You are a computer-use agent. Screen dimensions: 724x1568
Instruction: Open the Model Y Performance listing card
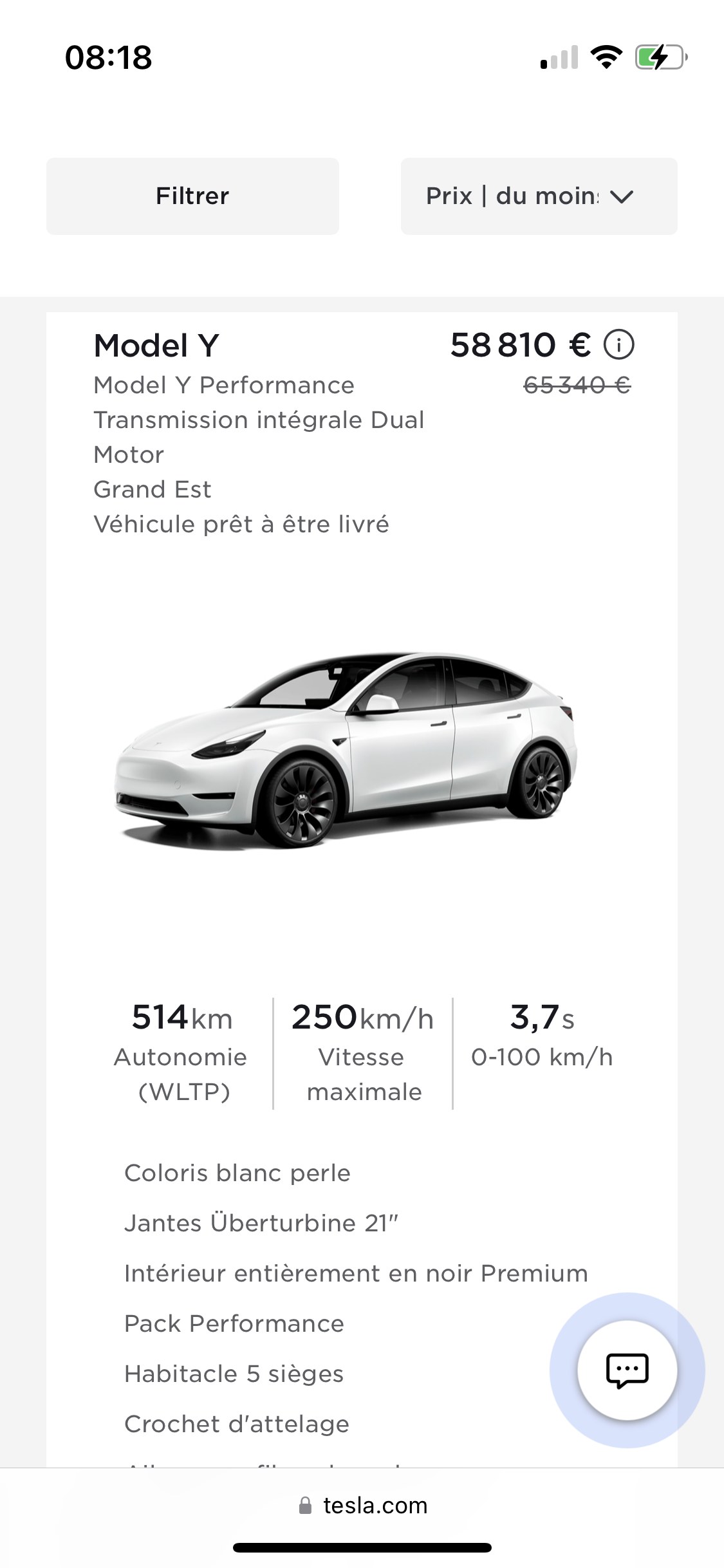pyautogui.click(x=362, y=890)
